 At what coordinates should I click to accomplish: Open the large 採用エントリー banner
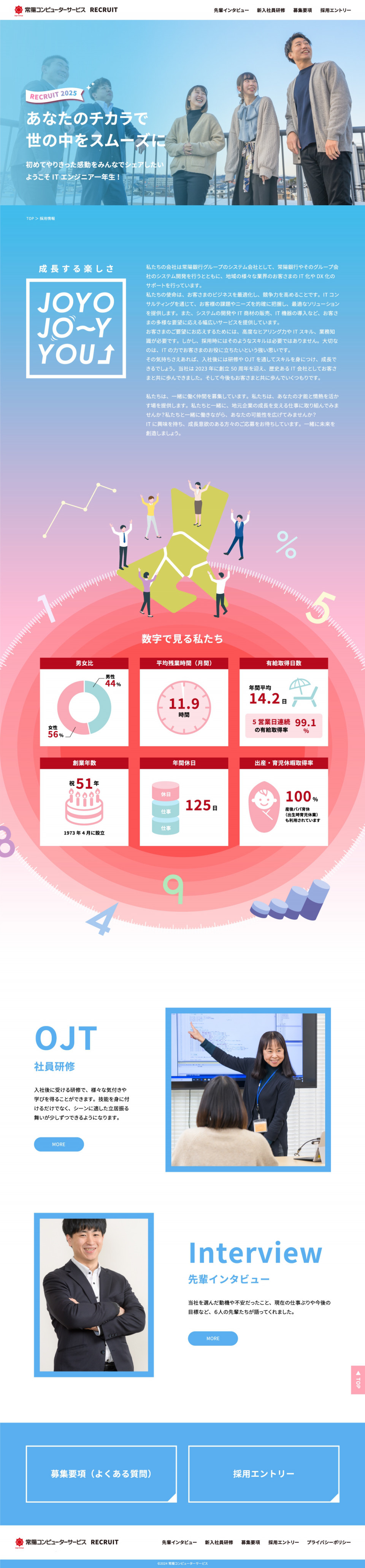[x=263, y=1474]
